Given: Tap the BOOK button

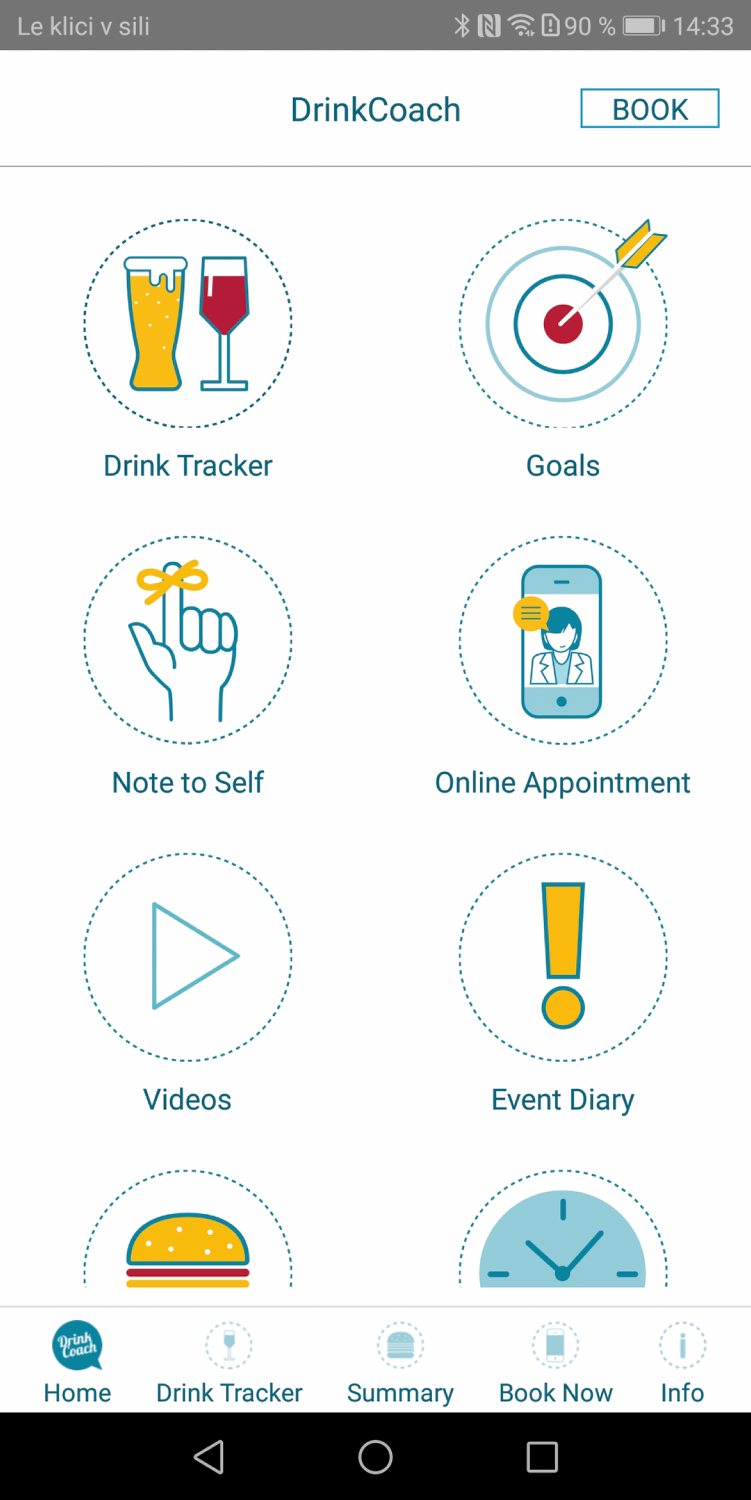Looking at the screenshot, I should click(649, 109).
